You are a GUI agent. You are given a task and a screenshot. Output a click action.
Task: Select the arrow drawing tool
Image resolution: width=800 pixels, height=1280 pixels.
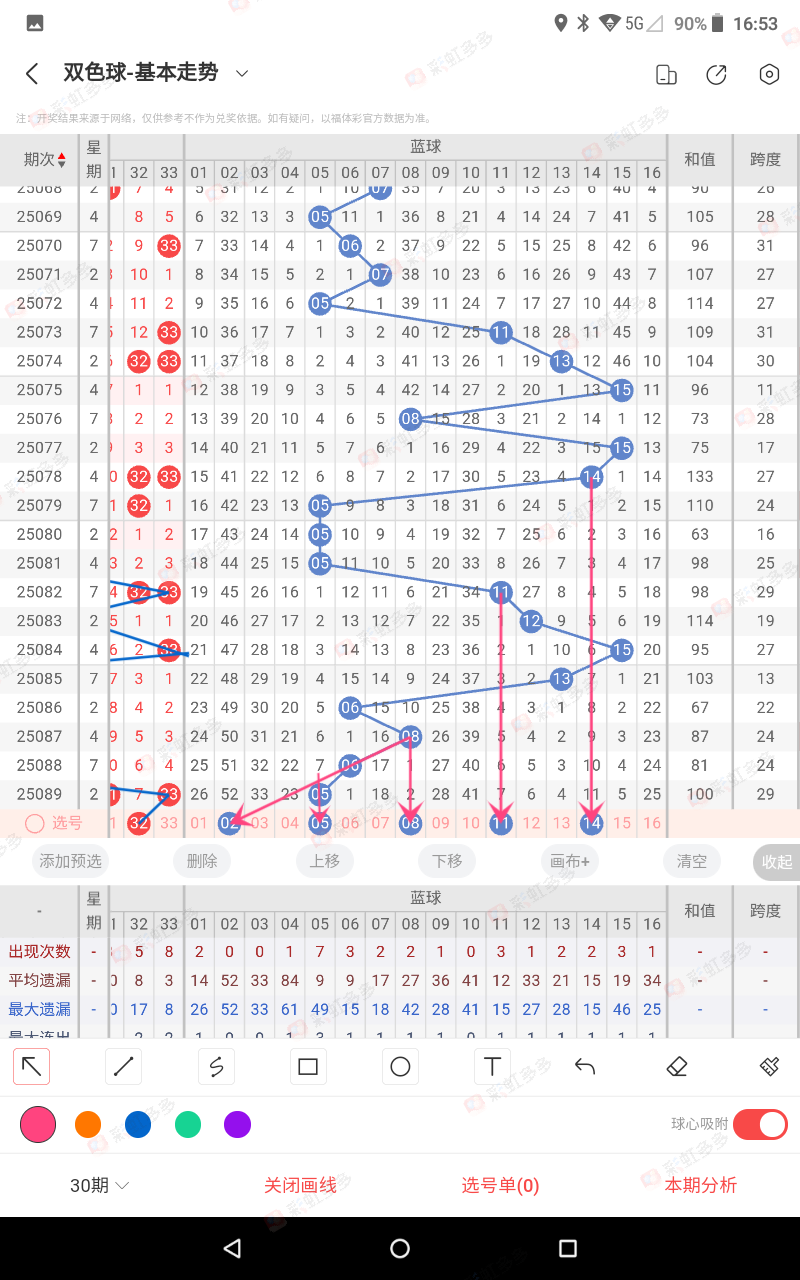coord(32,1067)
